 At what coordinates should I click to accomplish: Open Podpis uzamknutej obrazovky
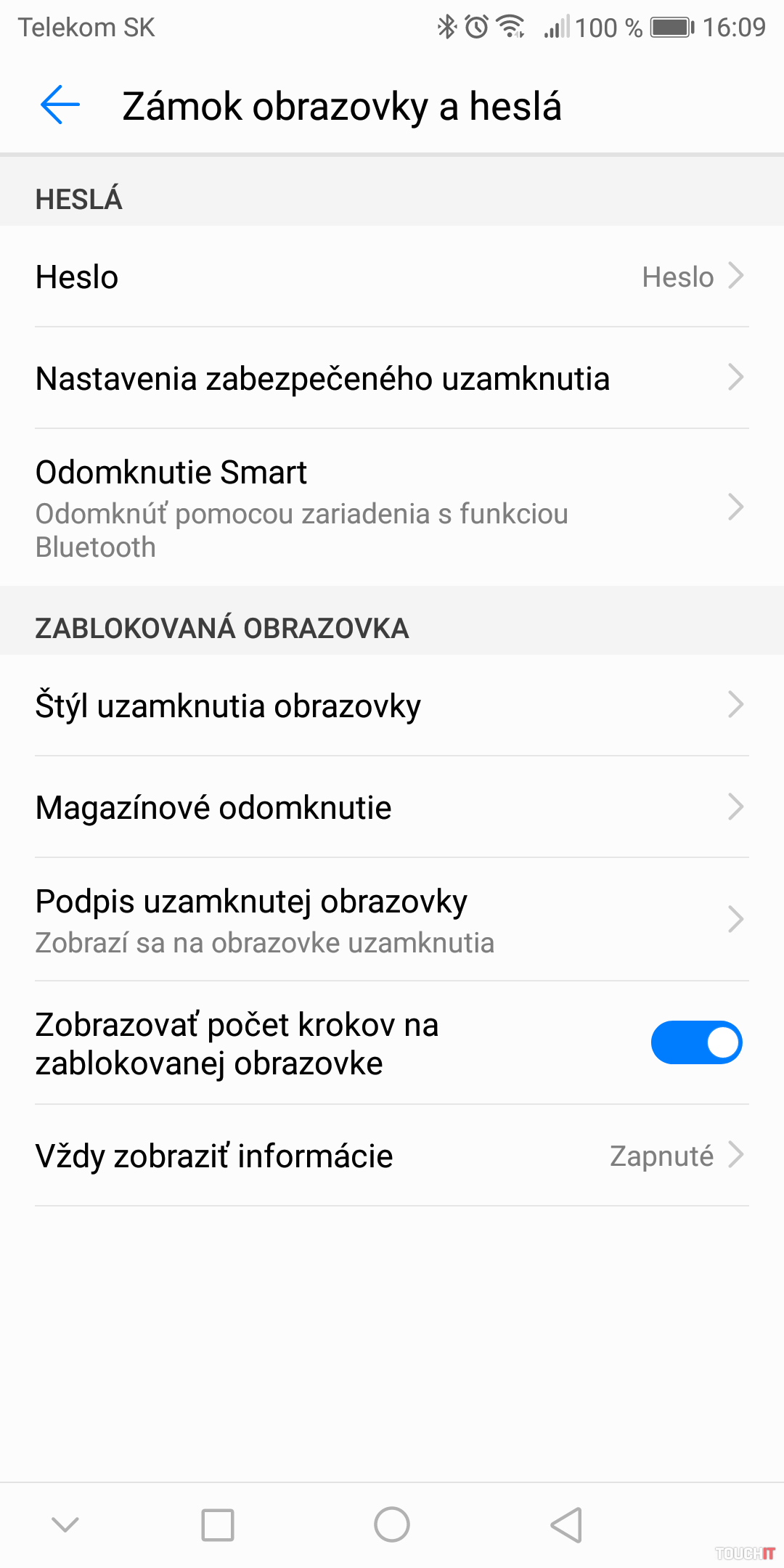[x=392, y=920]
